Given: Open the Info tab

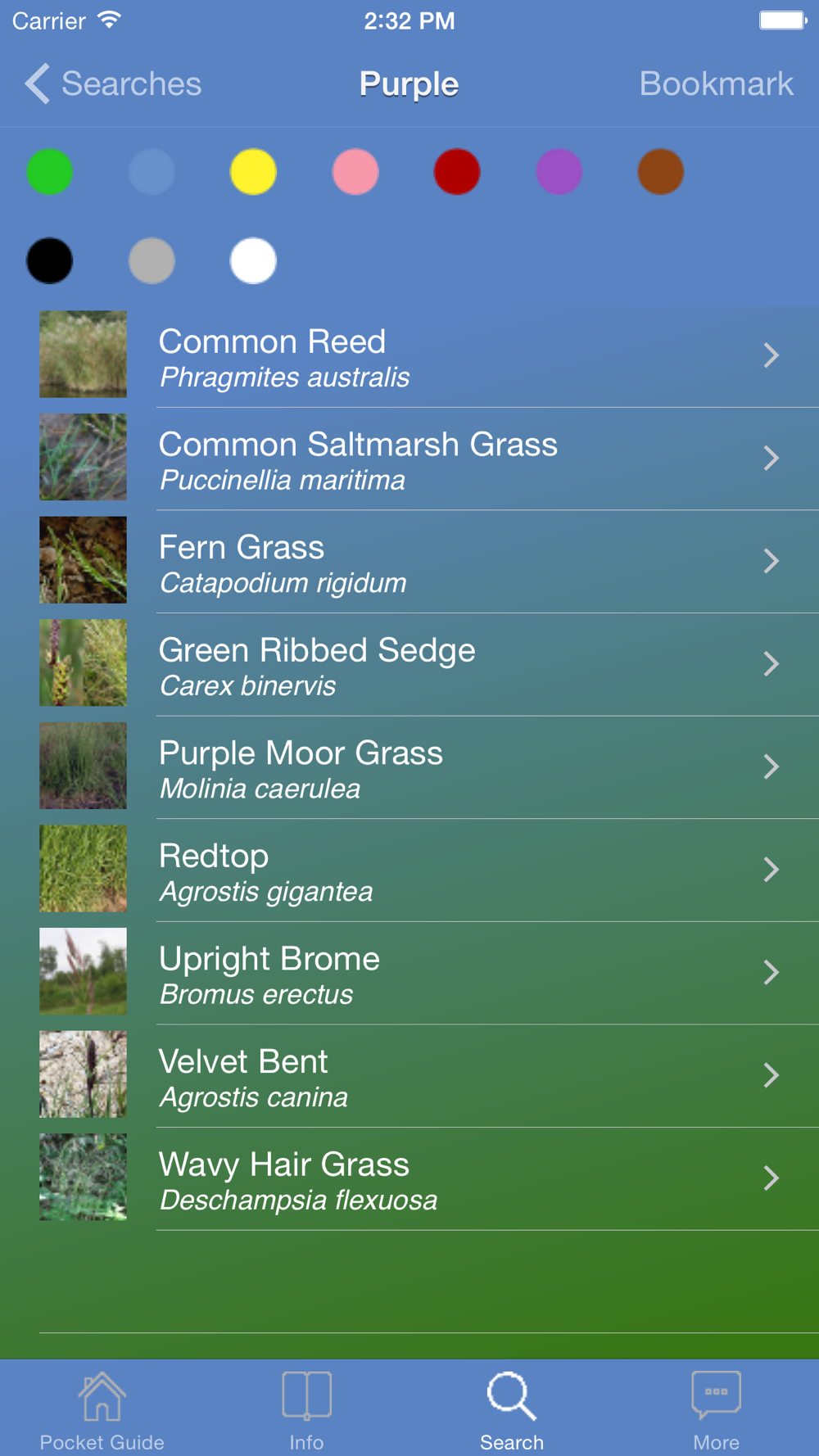Looking at the screenshot, I should 306,1410.
